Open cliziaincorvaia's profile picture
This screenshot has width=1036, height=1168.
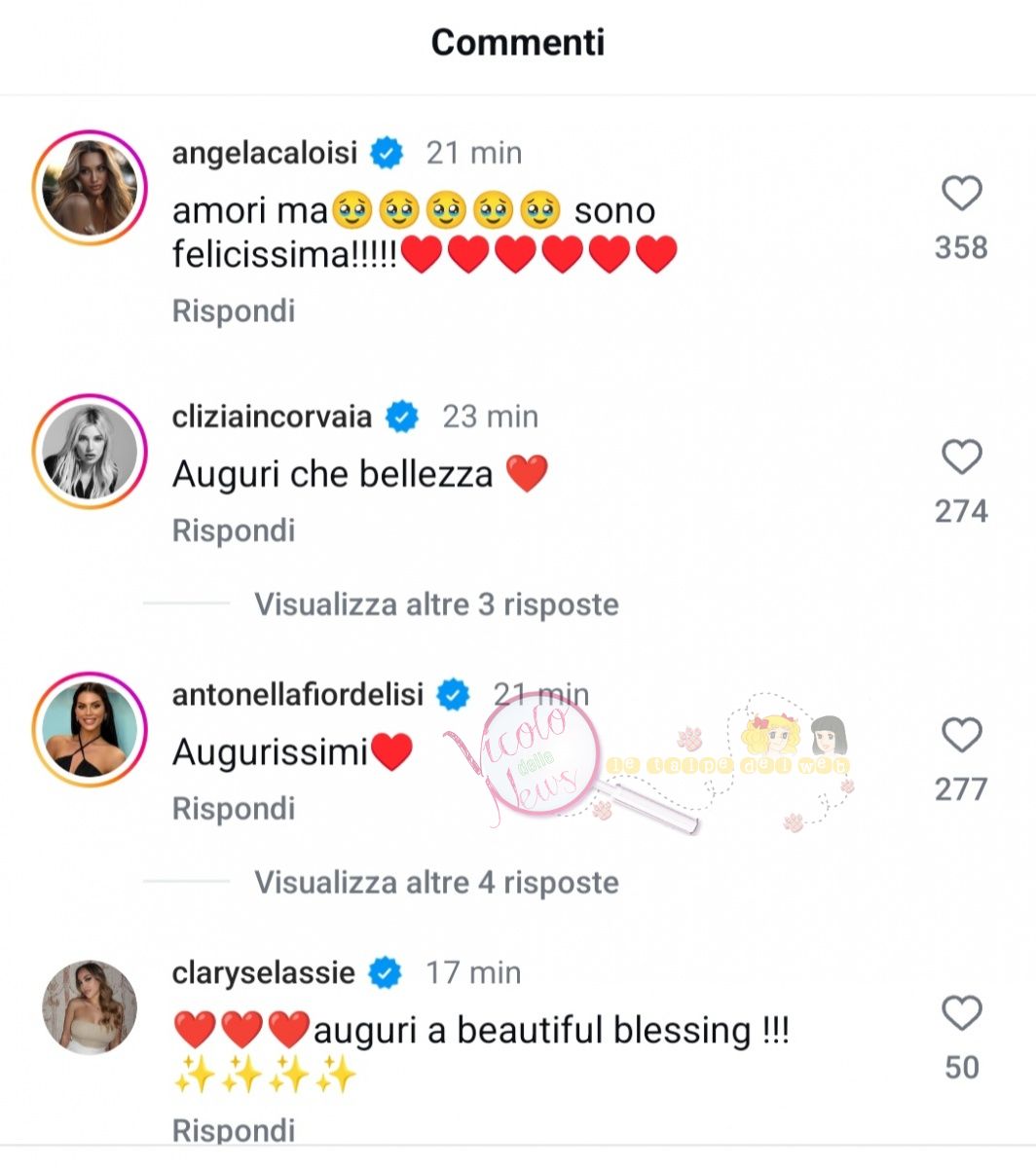tap(90, 452)
